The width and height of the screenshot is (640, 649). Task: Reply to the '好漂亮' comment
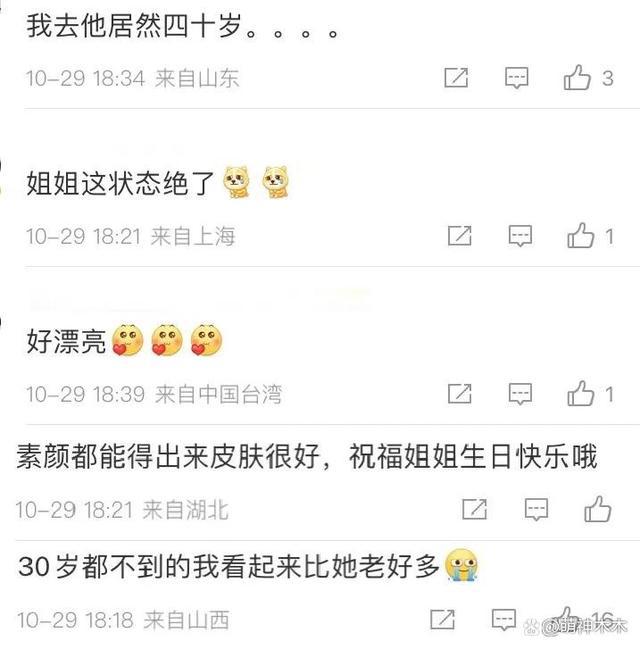(x=519, y=394)
